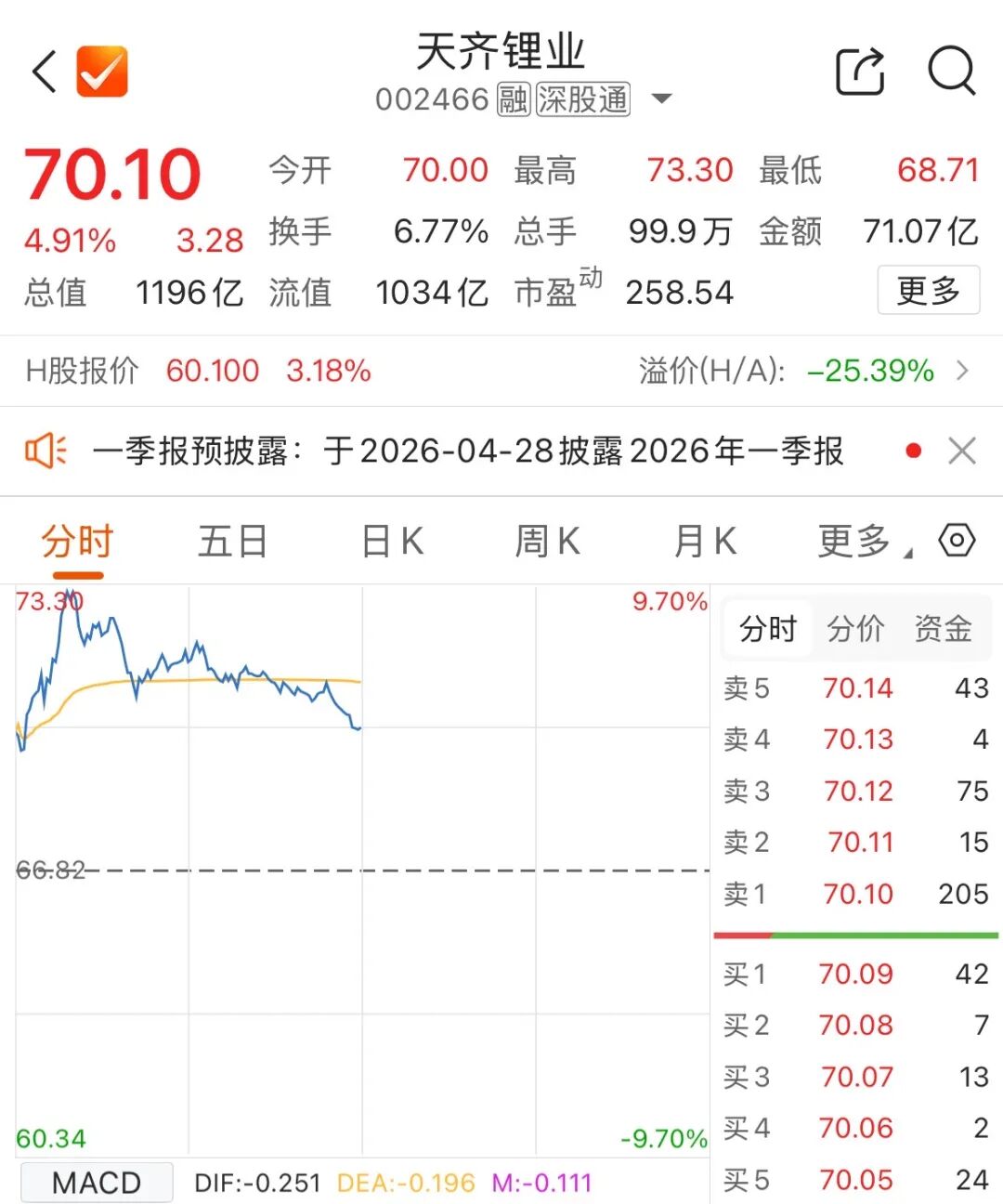Switch to the 分时 chart tab
Viewport: 1003px width, 1204px height.
(77, 541)
